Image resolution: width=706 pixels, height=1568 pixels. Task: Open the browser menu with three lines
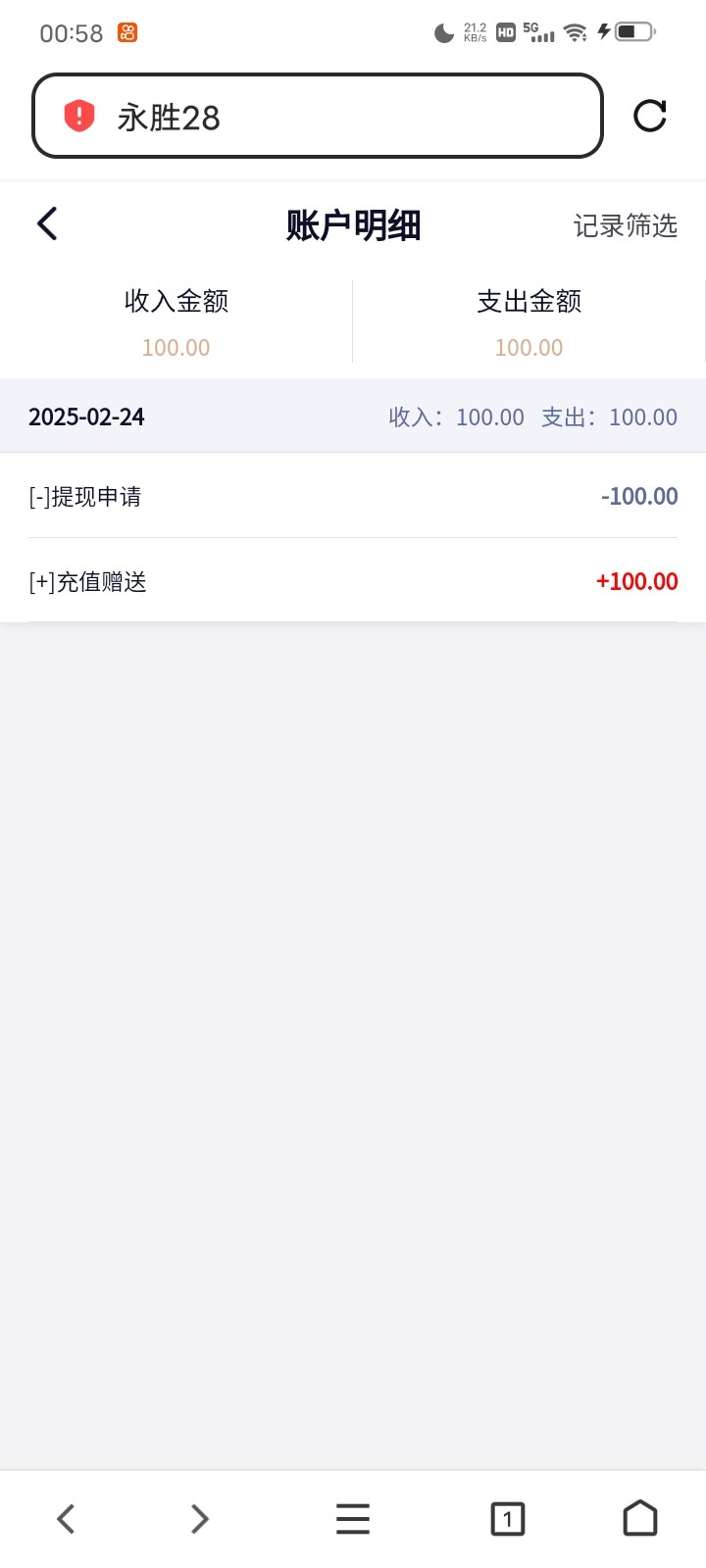point(353,1519)
